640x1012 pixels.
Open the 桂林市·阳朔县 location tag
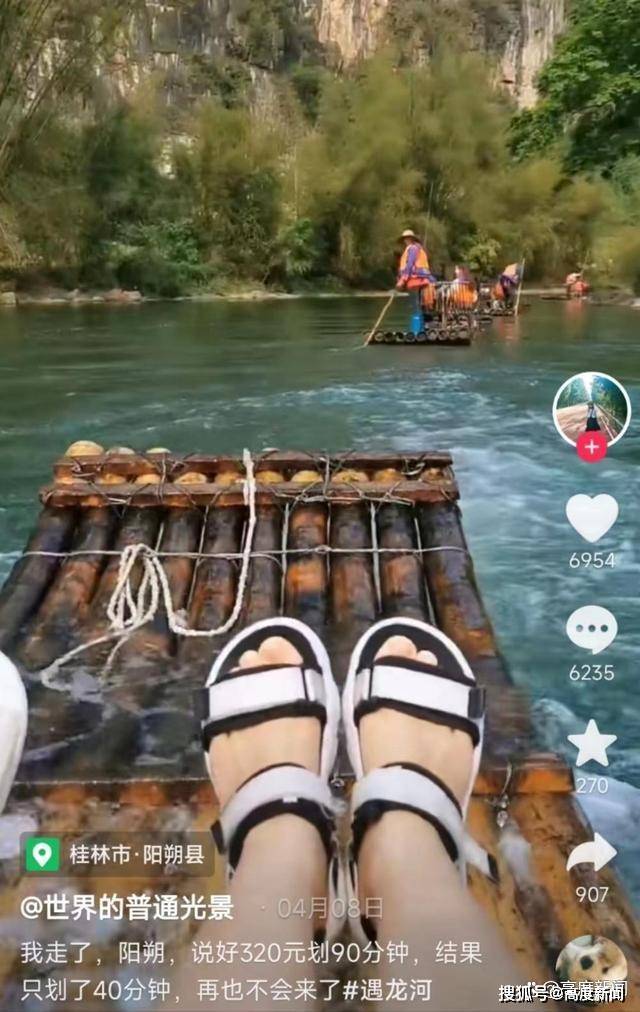[118, 854]
